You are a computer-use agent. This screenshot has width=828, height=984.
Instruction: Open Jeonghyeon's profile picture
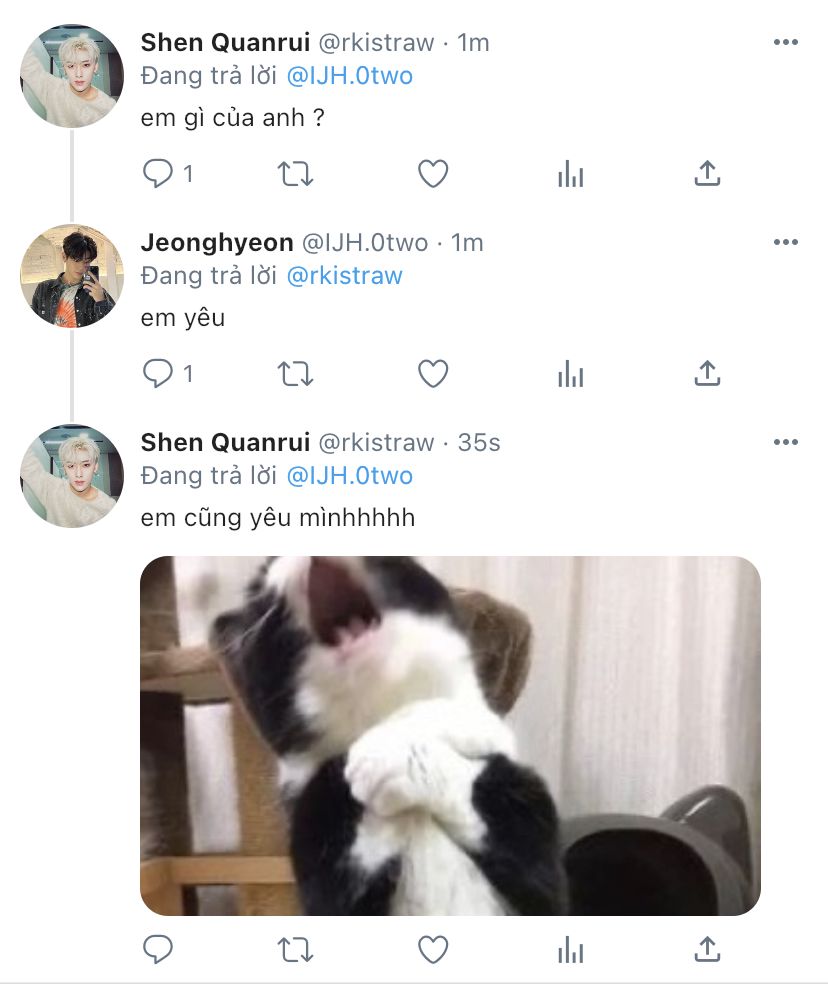71,276
